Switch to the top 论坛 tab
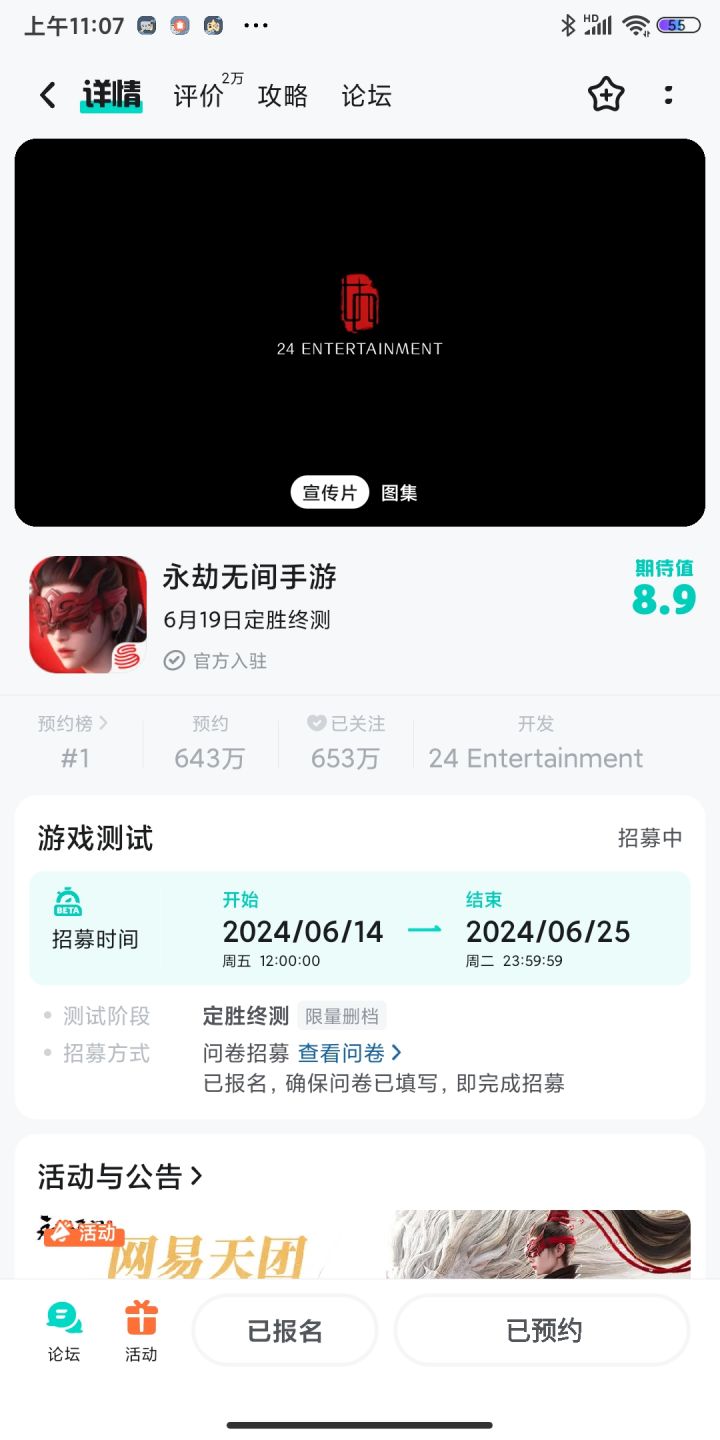 click(x=366, y=96)
